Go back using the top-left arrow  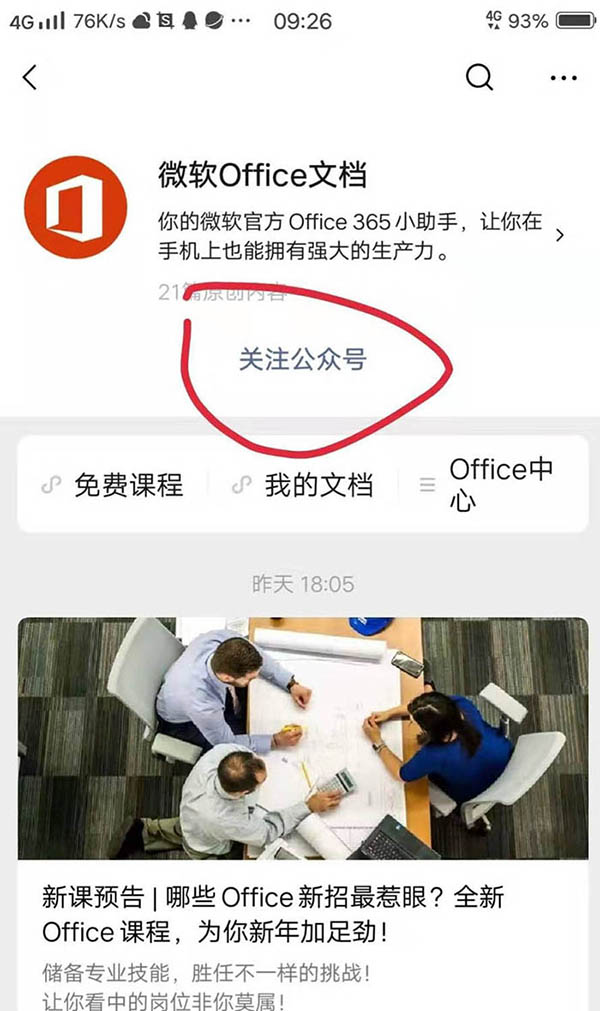(x=30, y=77)
